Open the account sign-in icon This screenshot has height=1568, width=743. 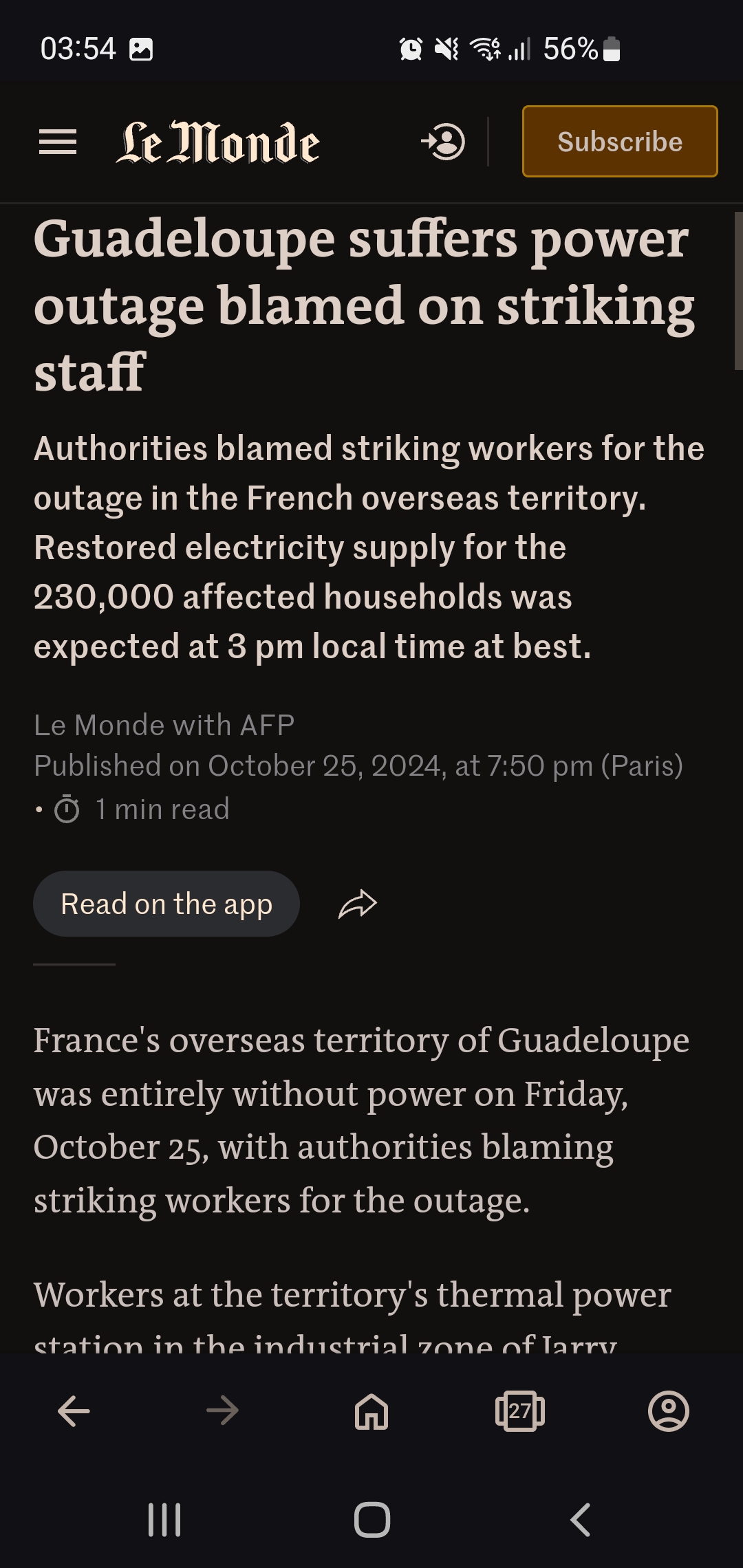[x=443, y=142]
